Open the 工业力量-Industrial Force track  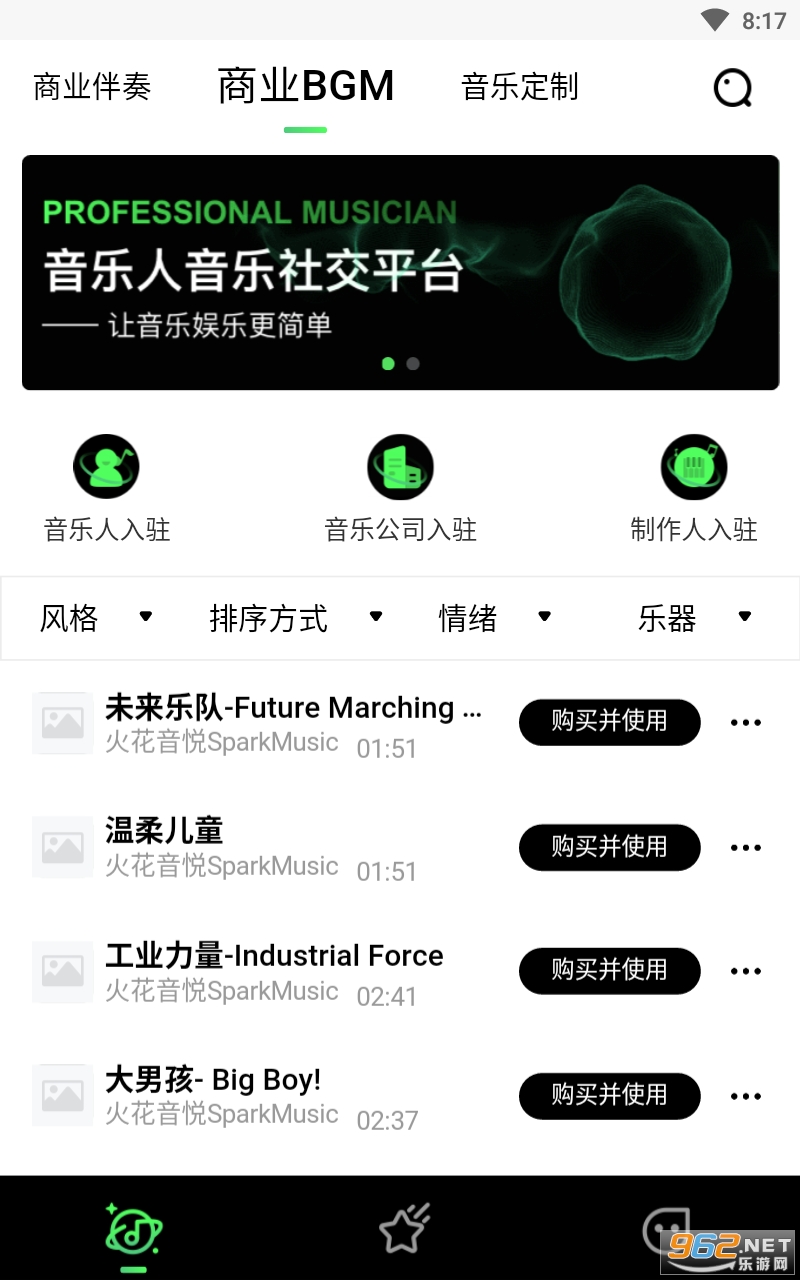coord(274,957)
